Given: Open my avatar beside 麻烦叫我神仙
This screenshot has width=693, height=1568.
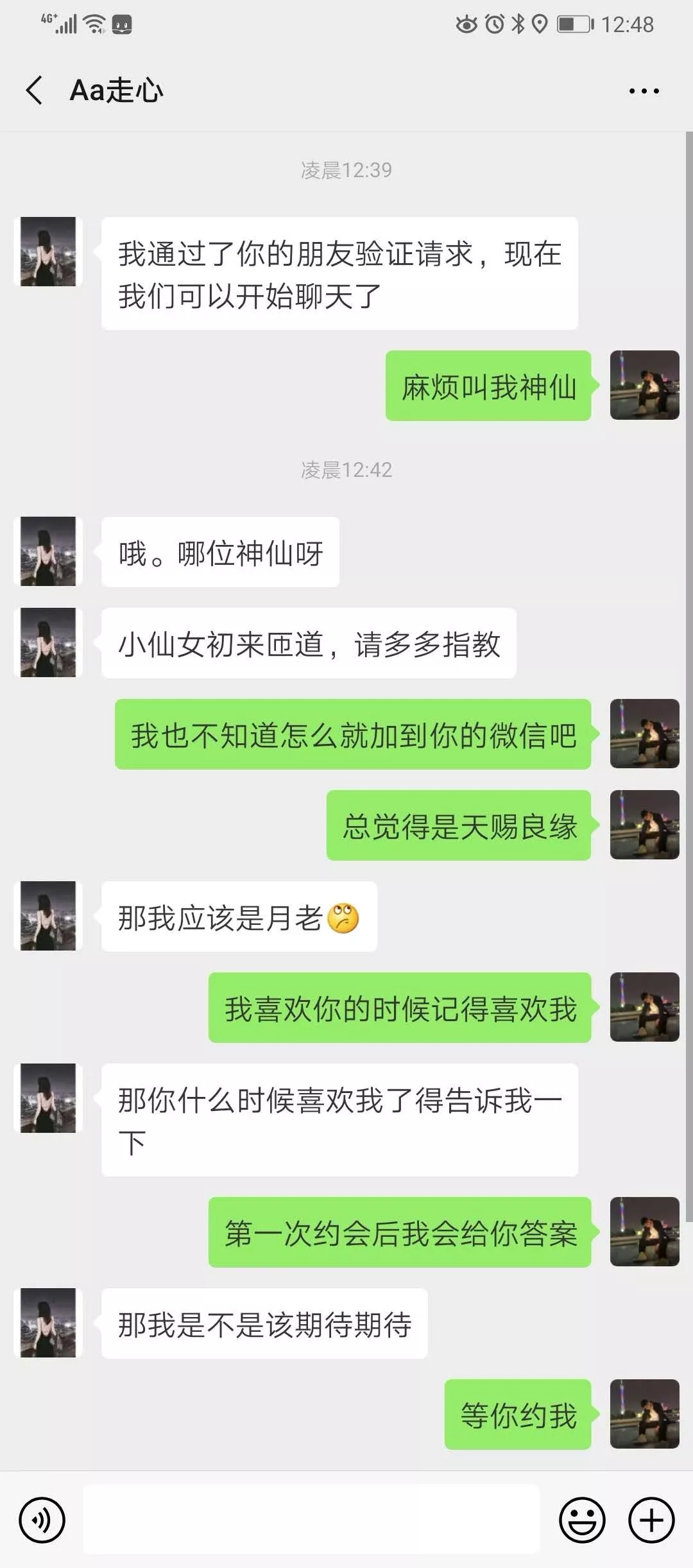Looking at the screenshot, I should coord(644,385).
